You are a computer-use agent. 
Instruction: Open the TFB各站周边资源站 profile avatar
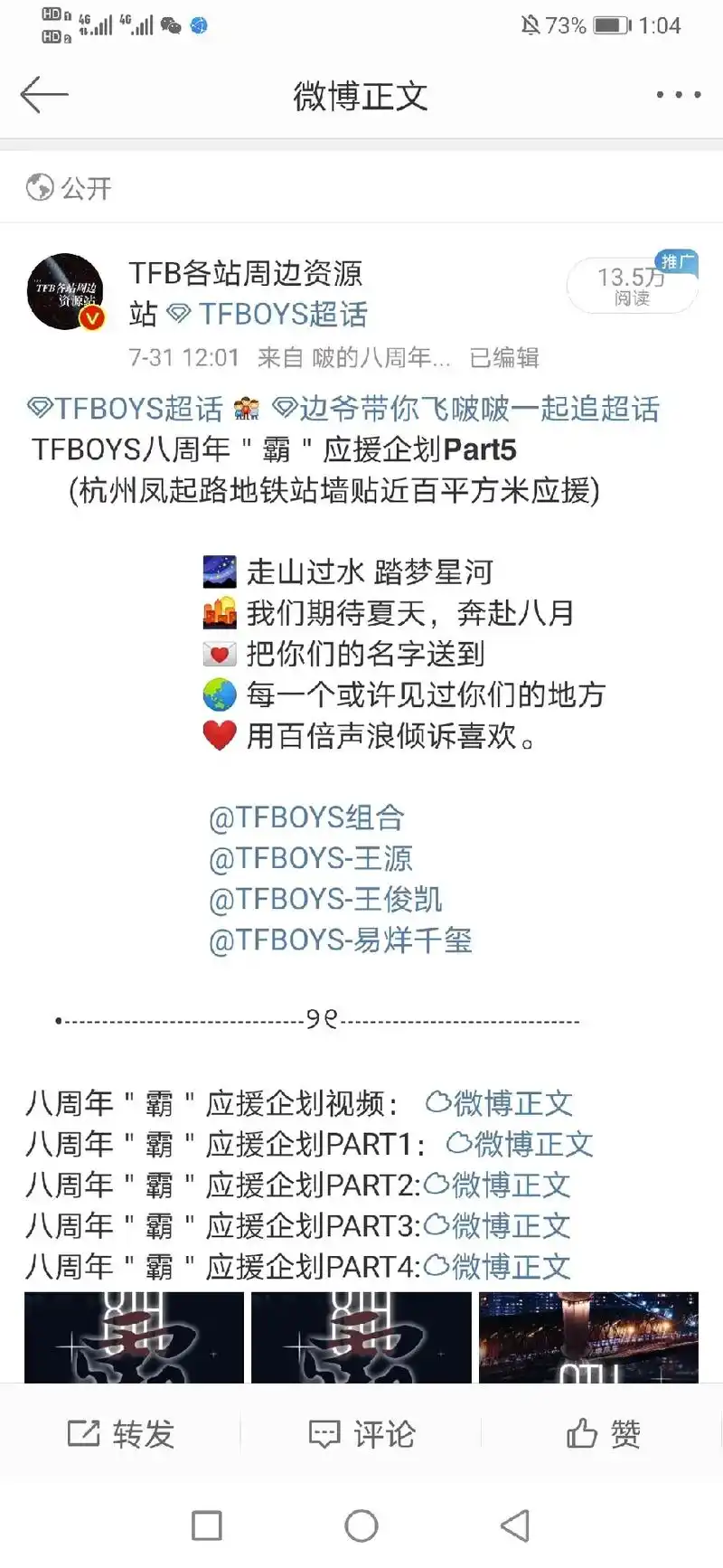64,289
